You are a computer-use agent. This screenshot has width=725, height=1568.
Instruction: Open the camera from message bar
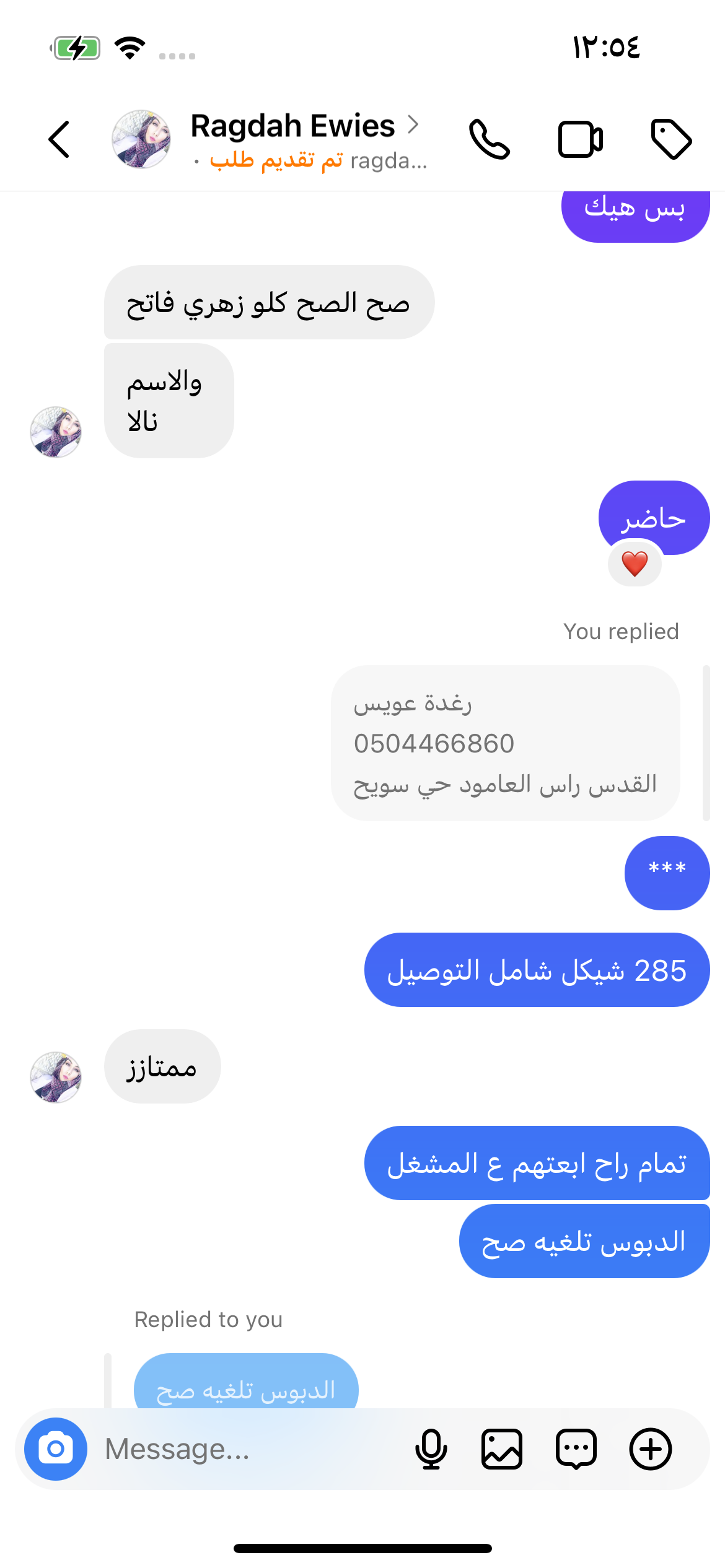point(56,1449)
